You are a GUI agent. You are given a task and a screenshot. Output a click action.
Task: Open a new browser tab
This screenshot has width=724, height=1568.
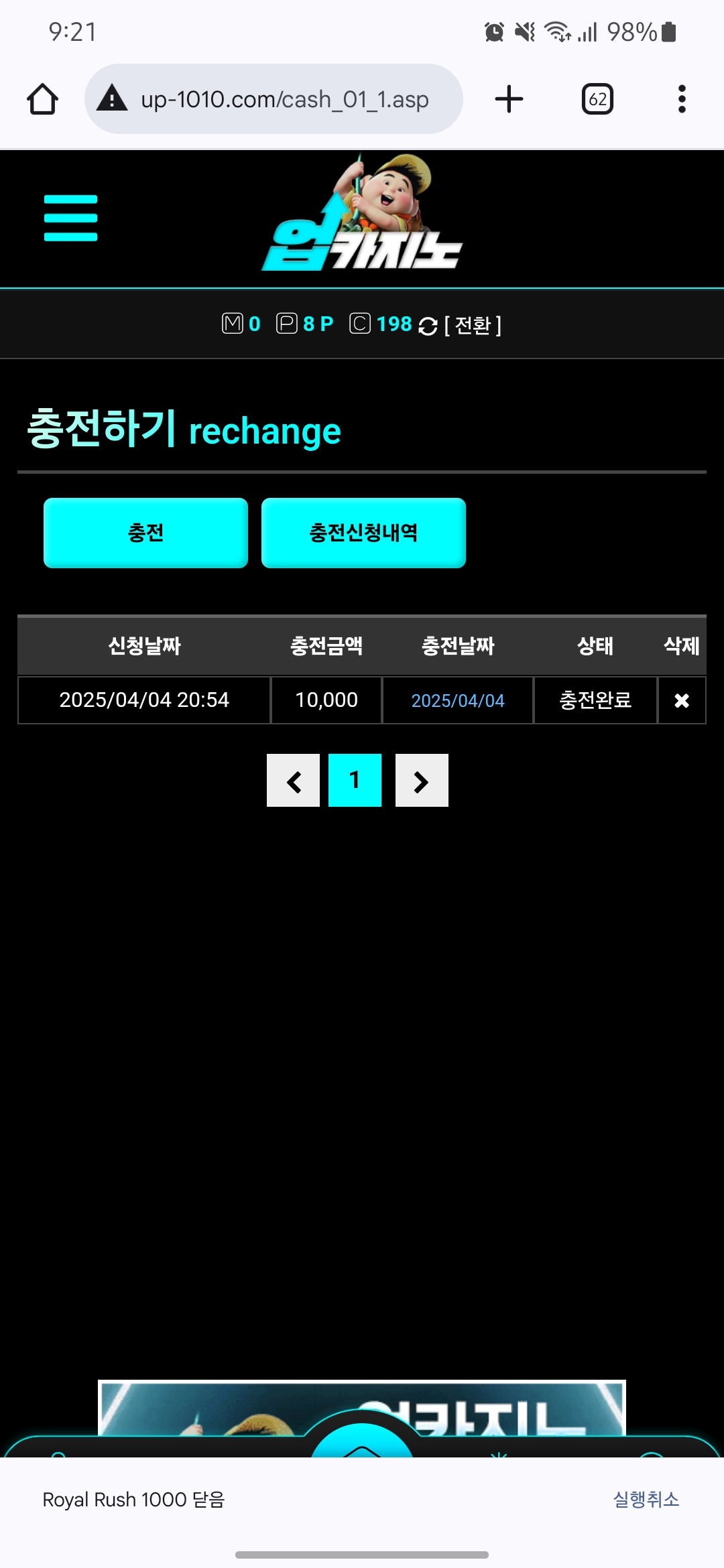509,99
